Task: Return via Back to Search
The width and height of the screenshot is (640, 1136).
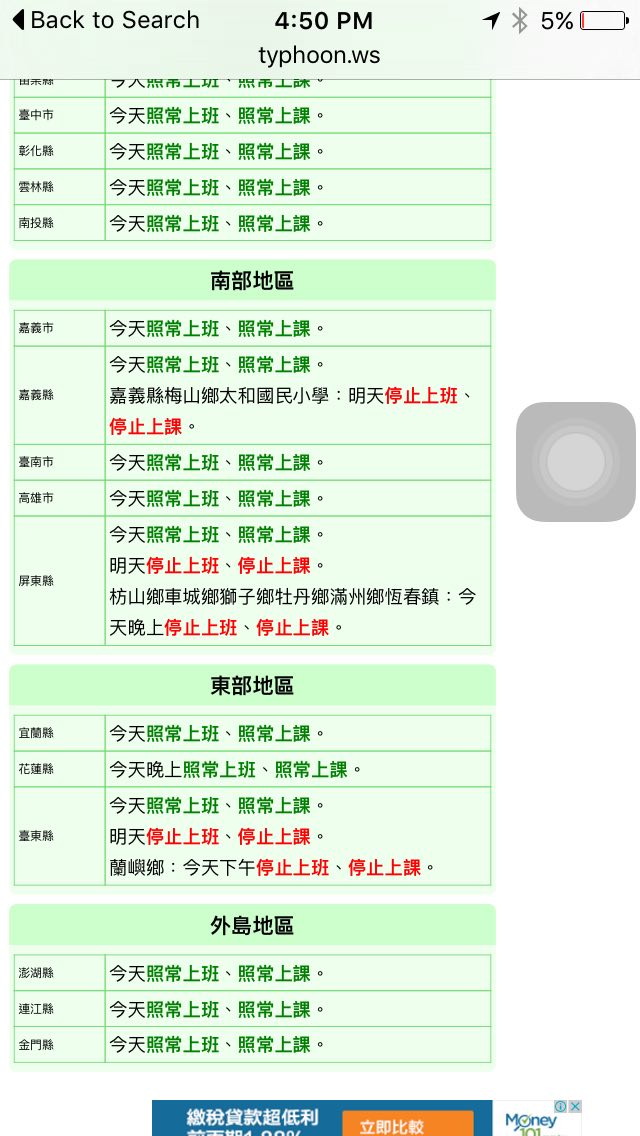Action: pos(105,20)
